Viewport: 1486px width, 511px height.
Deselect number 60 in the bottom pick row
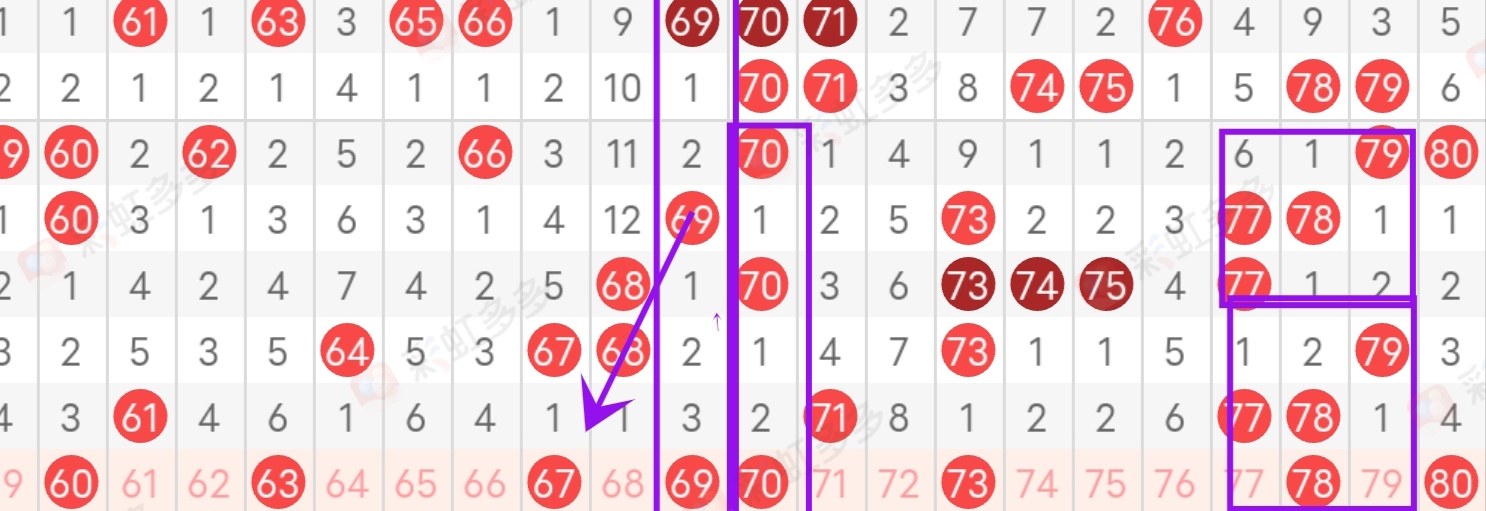(x=71, y=484)
